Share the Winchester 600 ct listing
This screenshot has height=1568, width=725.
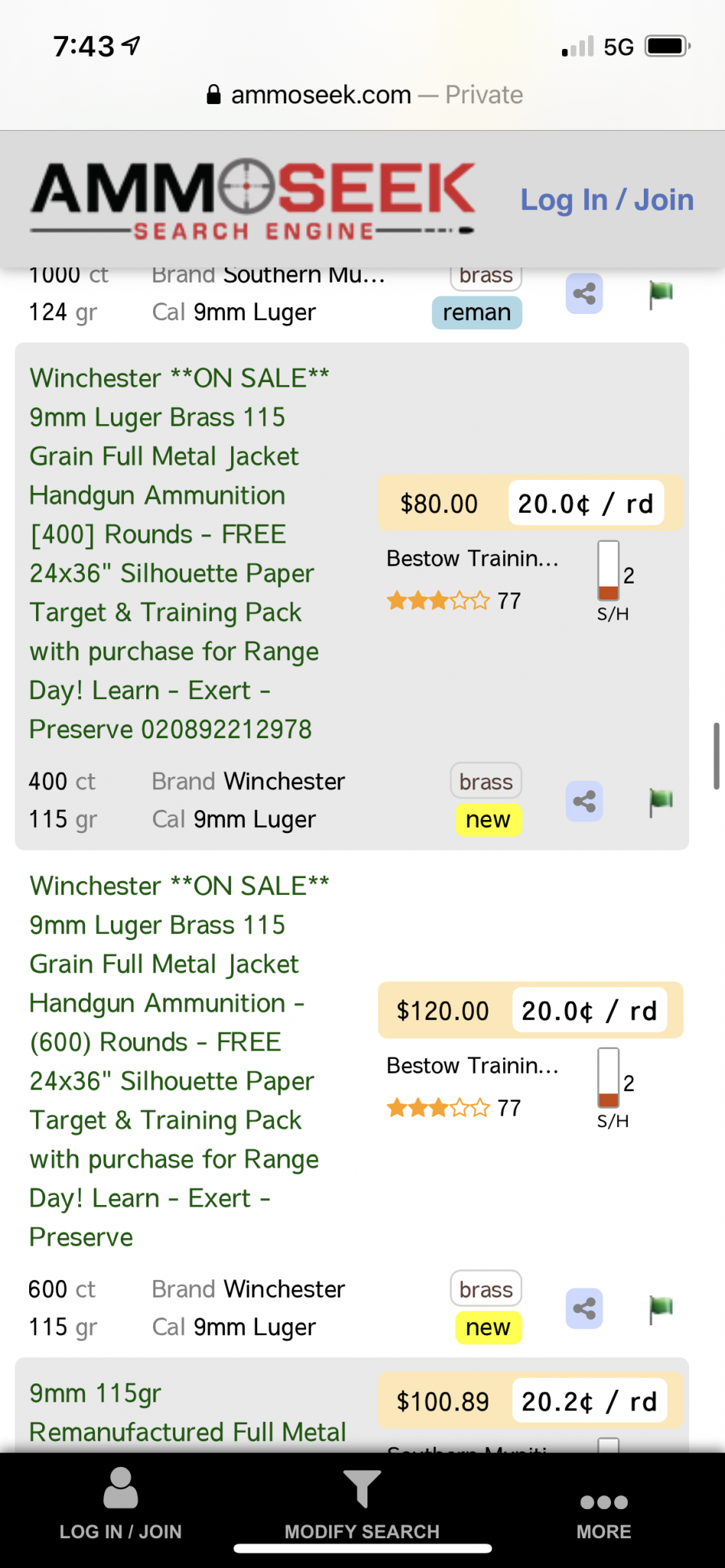tap(584, 1308)
